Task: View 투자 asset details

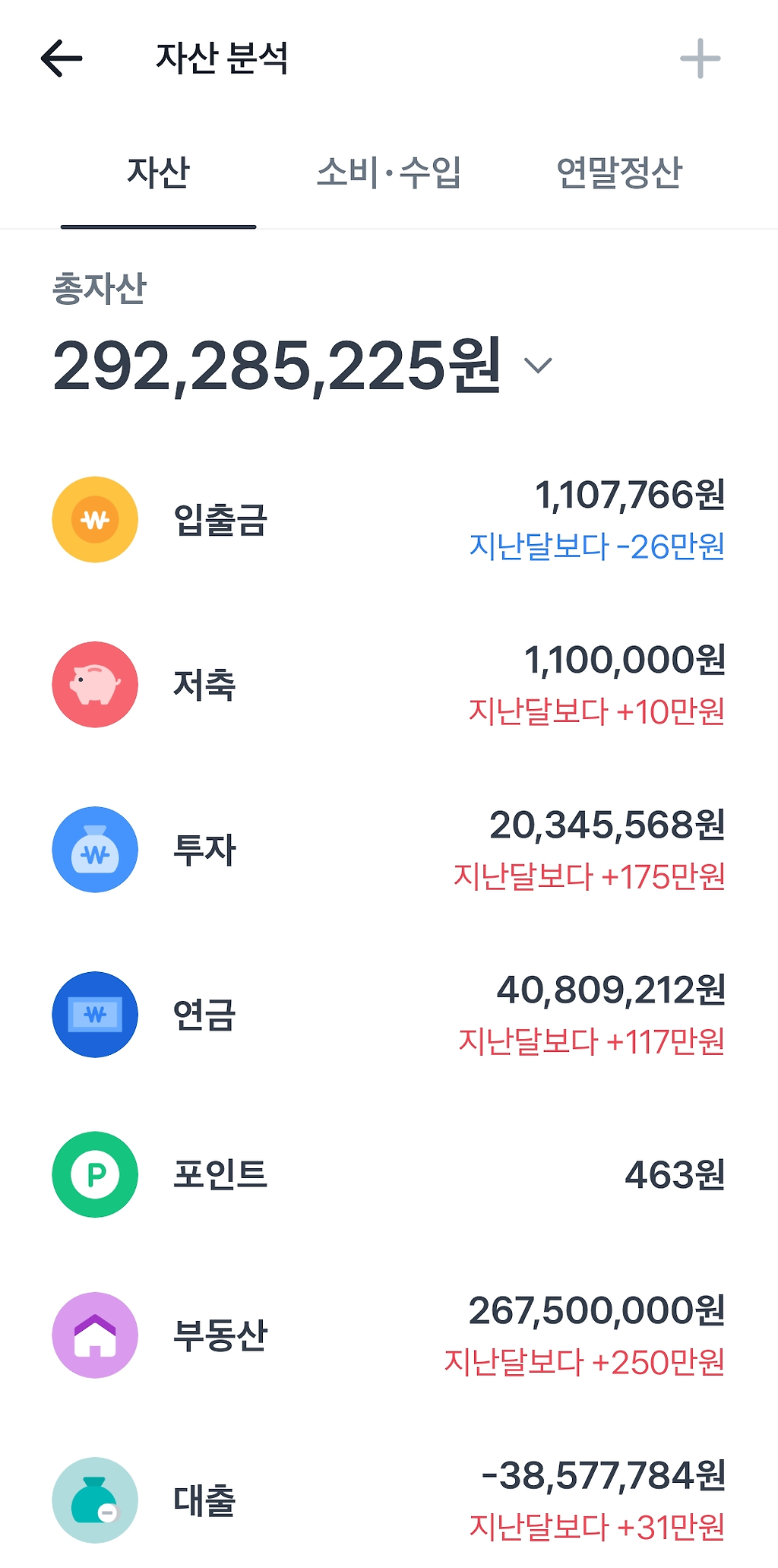Action: pos(389,850)
